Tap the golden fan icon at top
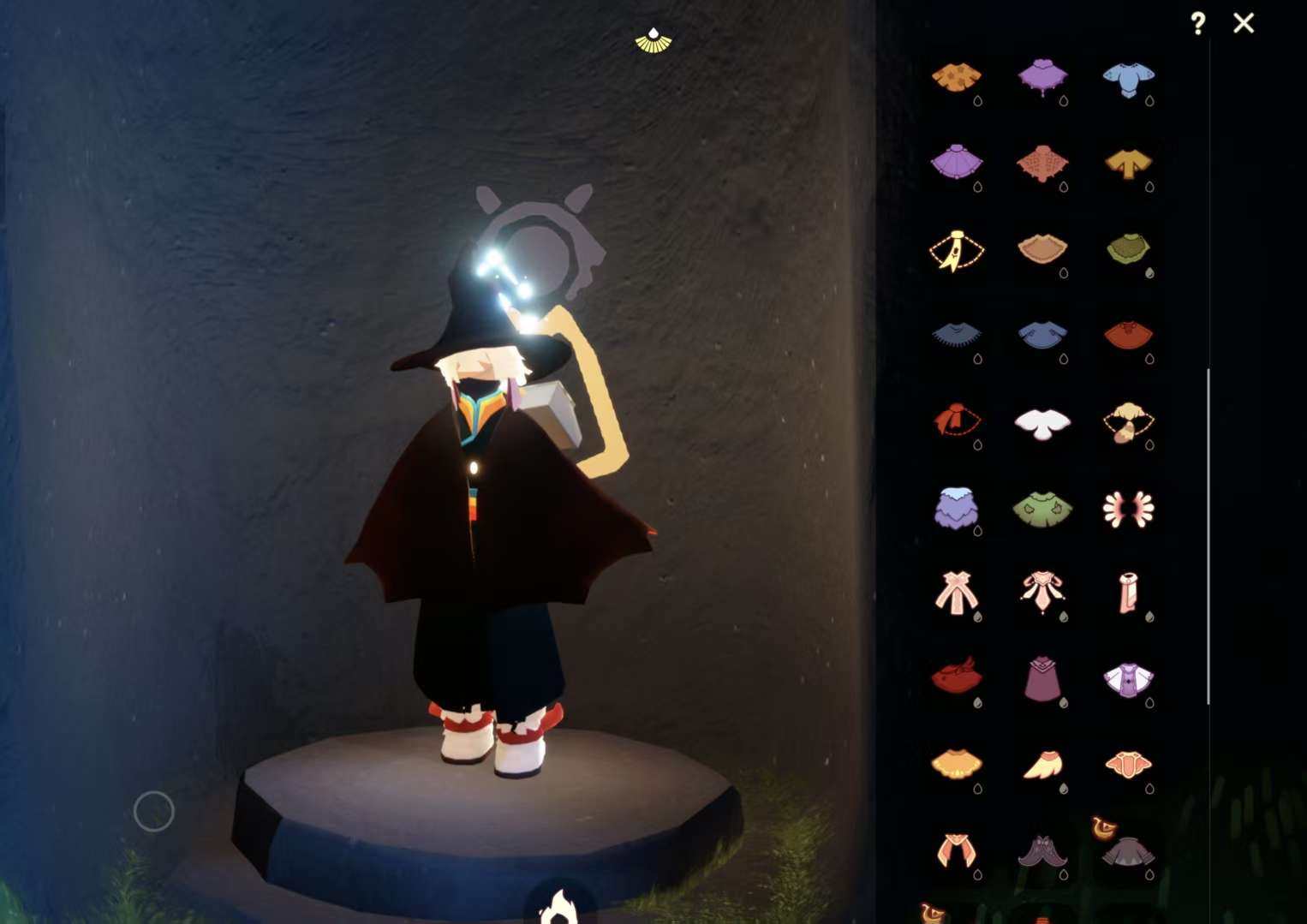This screenshot has height=924, width=1307. tap(653, 40)
